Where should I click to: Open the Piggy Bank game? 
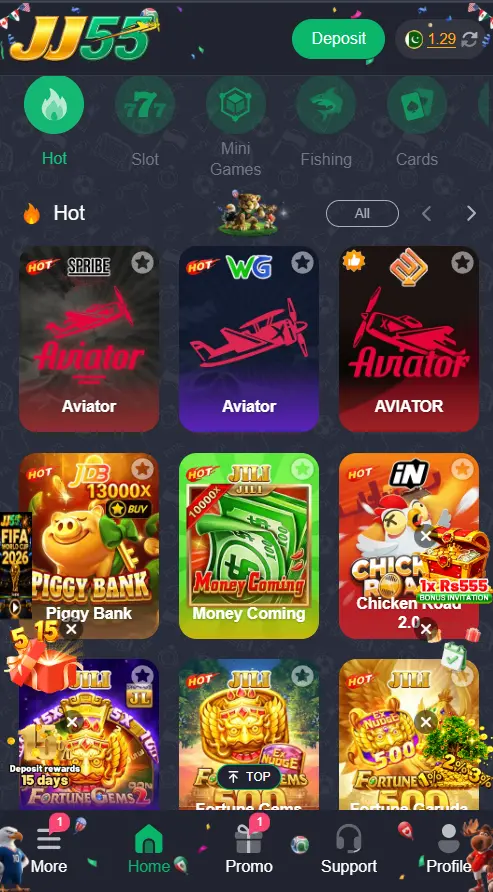(89, 546)
